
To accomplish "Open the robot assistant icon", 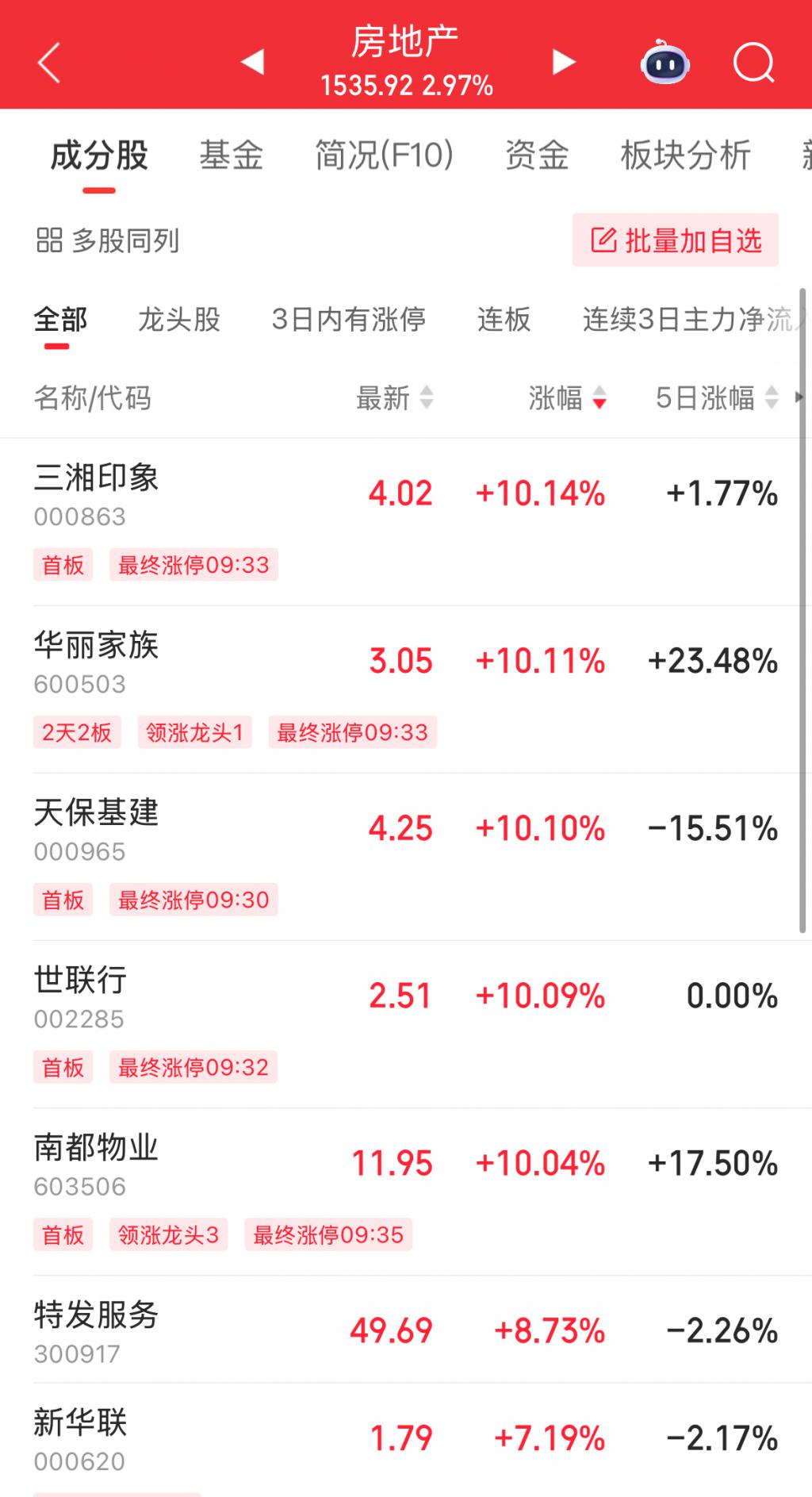I will pyautogui.click(x=665, y=62).
